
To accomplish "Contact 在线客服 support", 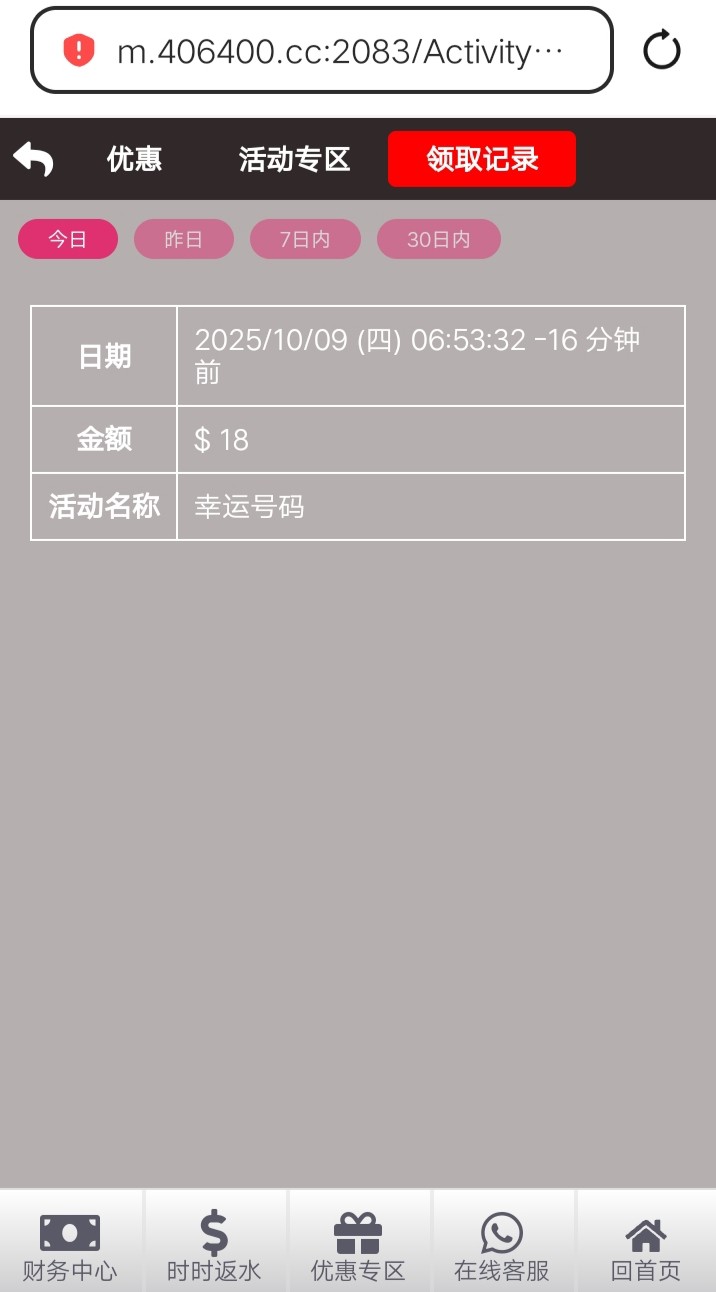I will pos(502,1246).
